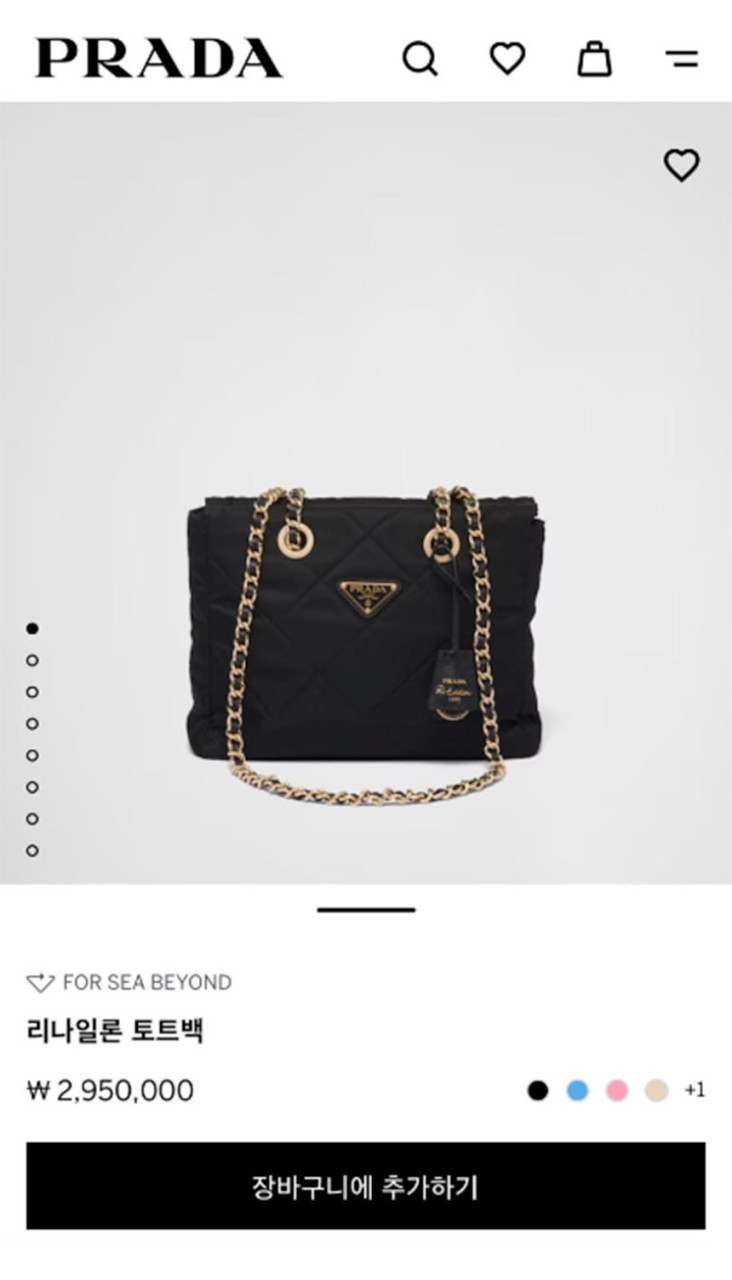The width and height of the screenshot is (732, 1280).
Task: Add this bag to wishlist
Action: [x=682, y=165]
